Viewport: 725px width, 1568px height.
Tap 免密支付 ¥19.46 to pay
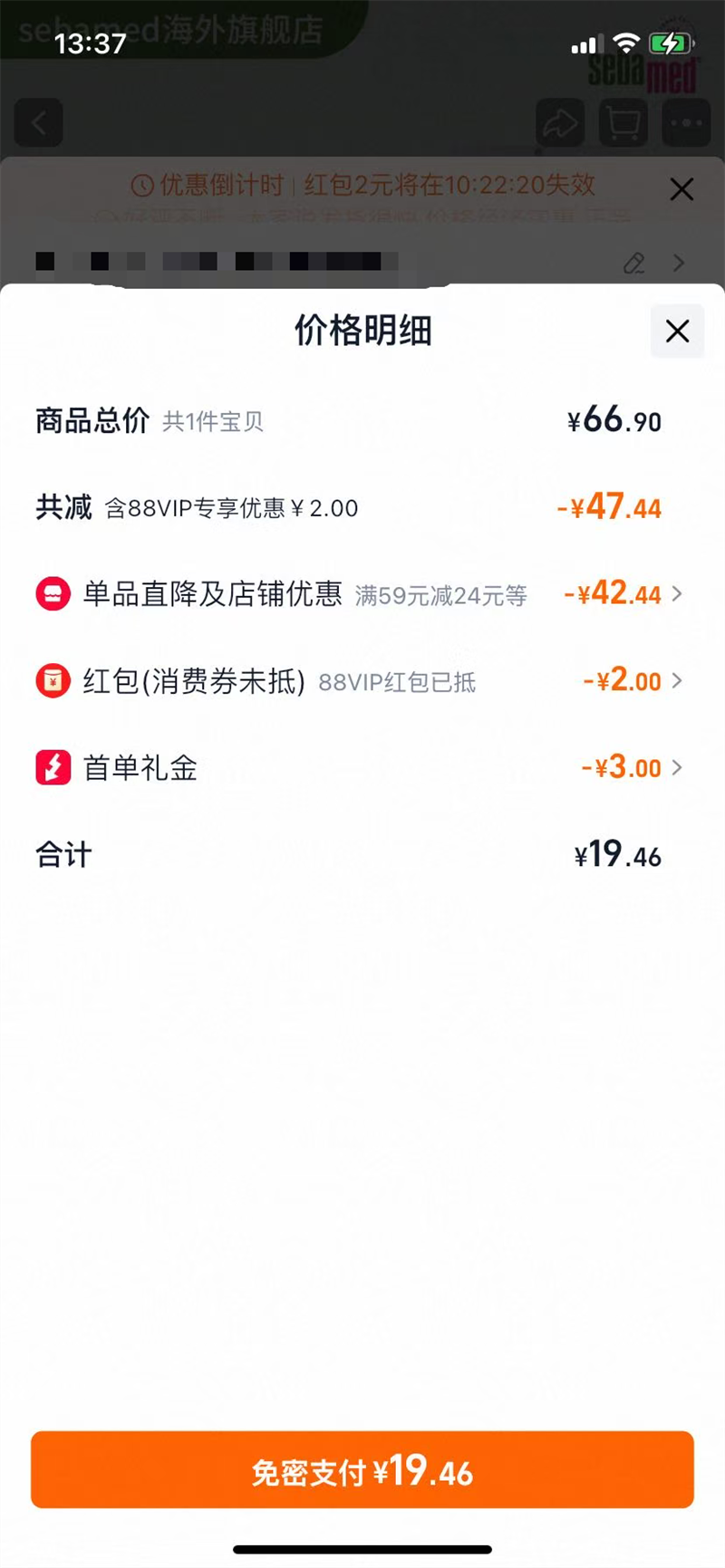click(x=362, y=1469)
